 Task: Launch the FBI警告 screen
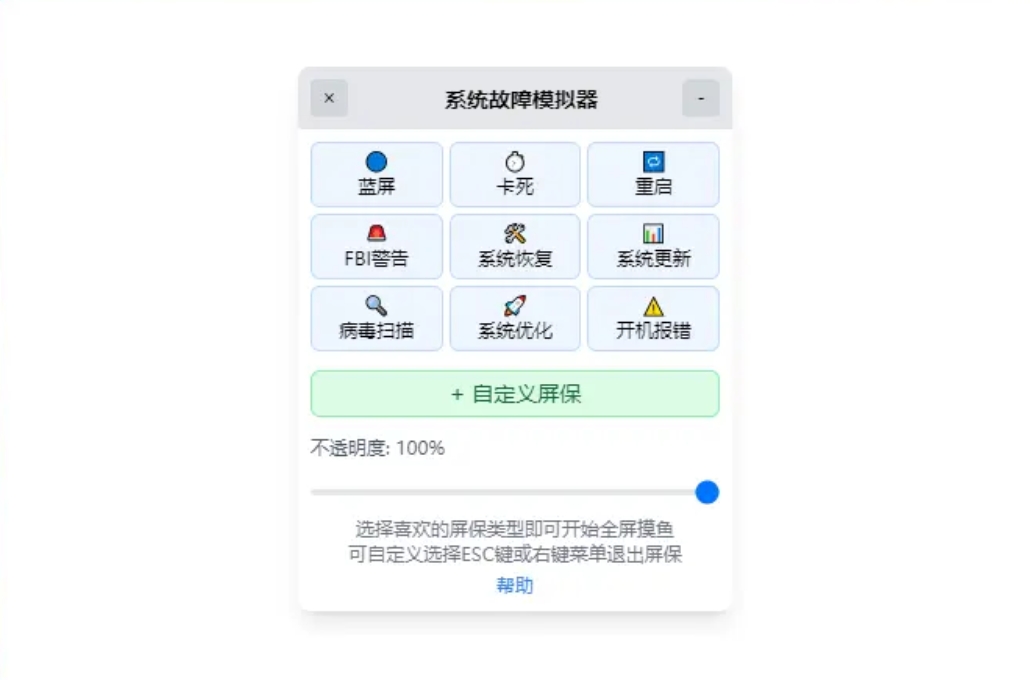(x=376, y=246)
